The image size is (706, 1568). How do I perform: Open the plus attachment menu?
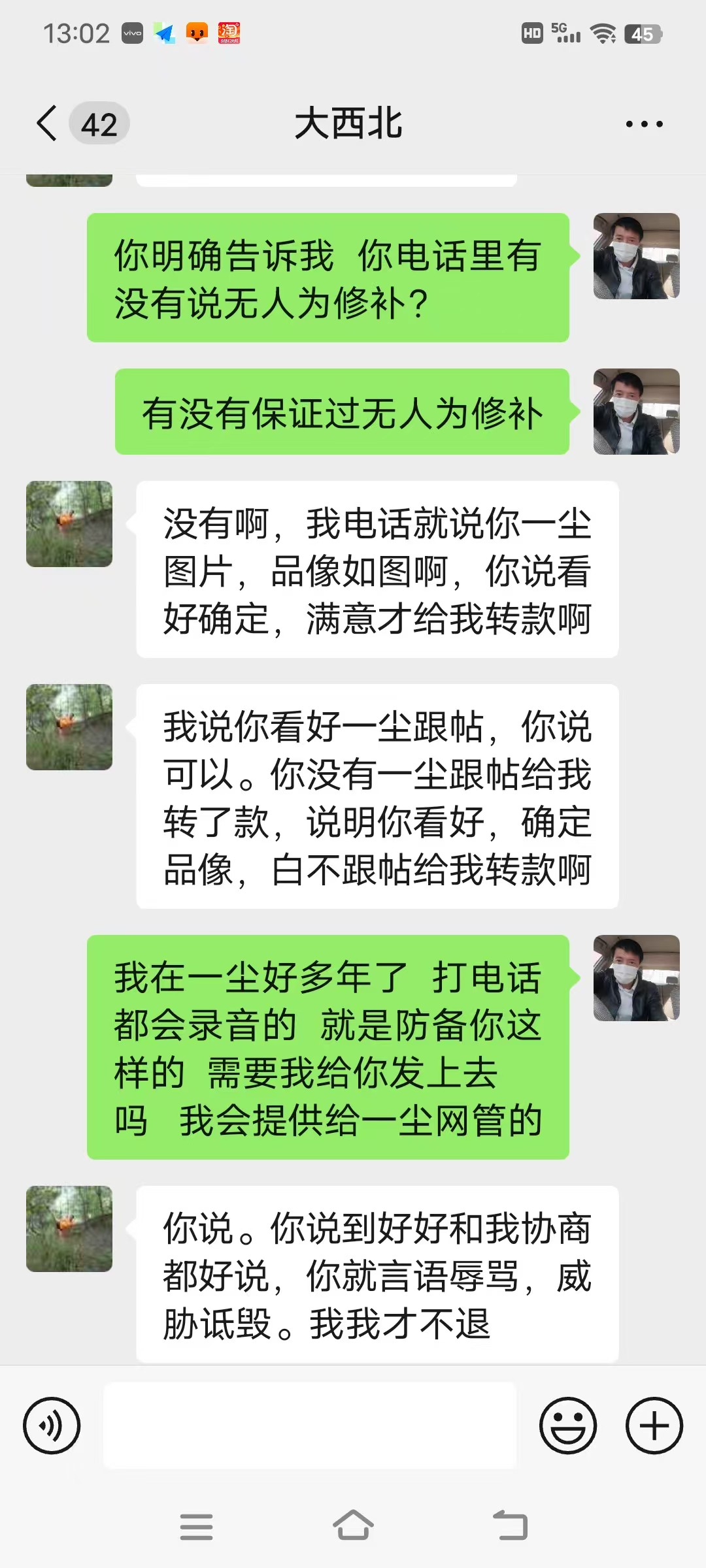point(654,1426)
